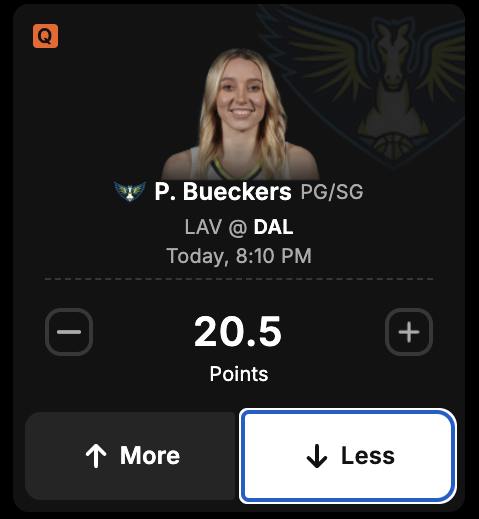Open P. Bueckers player card details

[223, 192]
